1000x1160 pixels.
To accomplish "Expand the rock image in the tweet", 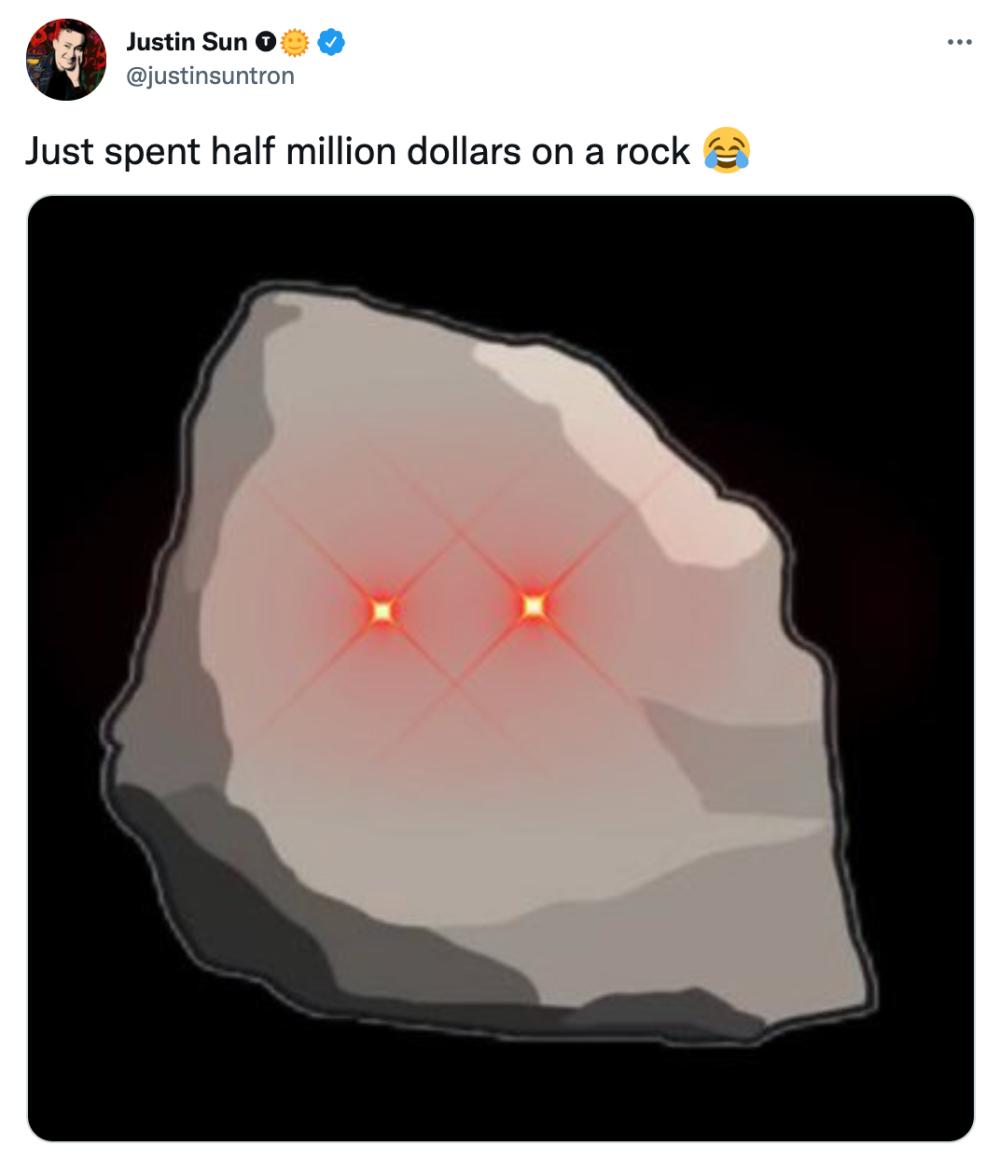I will [500, 667].
